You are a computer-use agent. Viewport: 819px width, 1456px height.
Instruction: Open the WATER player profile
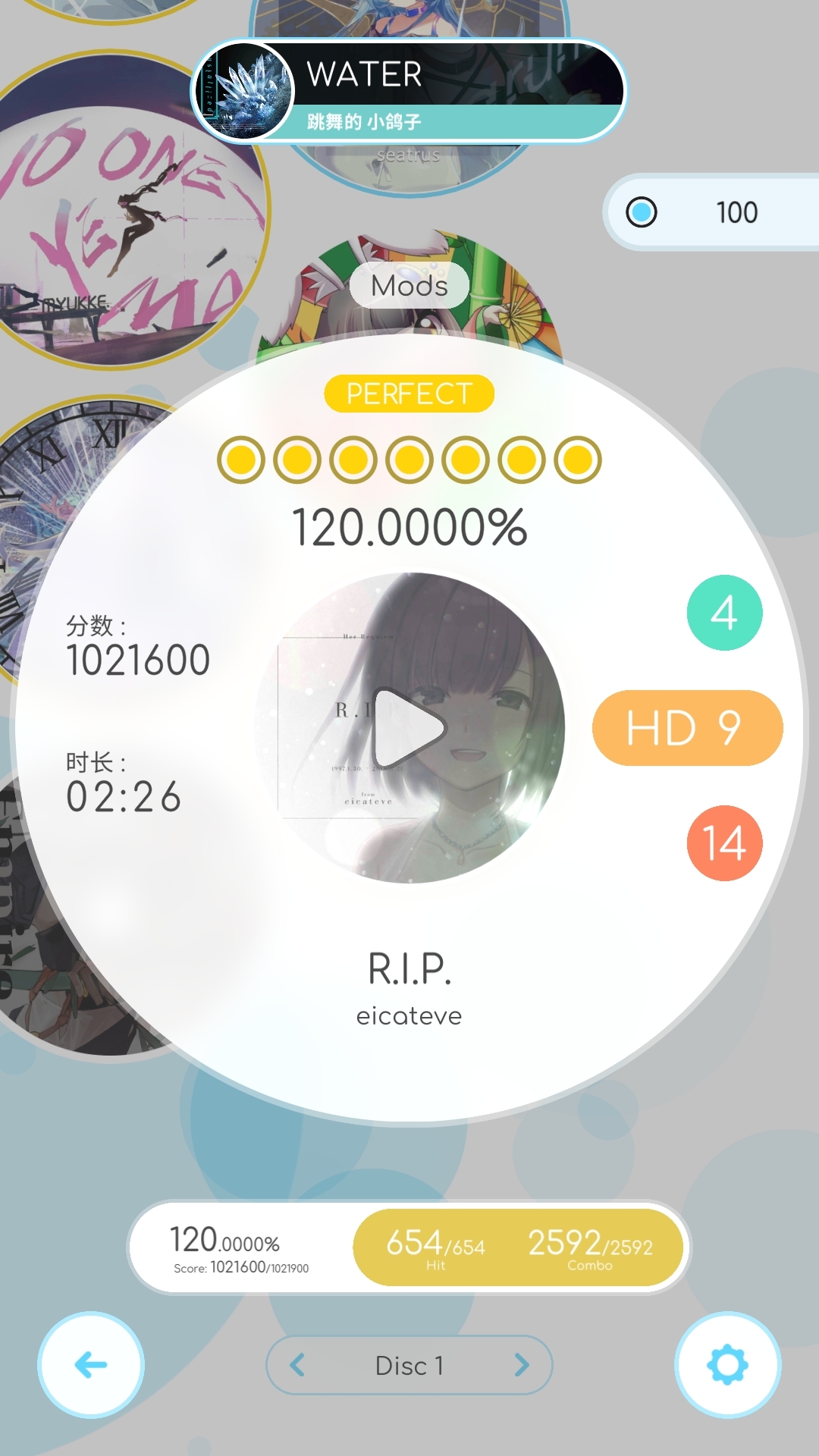pos(409,91)
